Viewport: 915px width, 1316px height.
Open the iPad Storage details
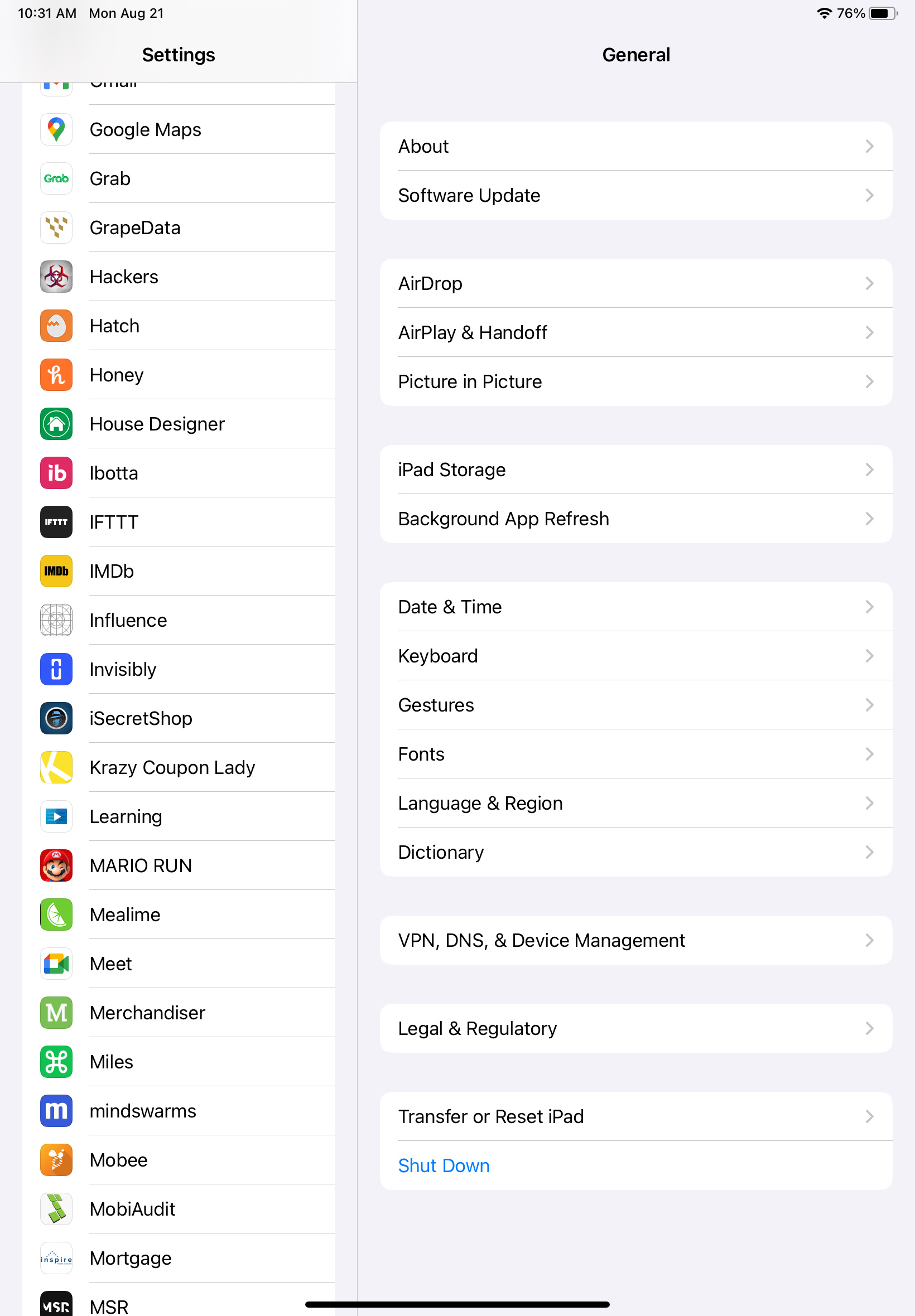(x=637, y=469)
